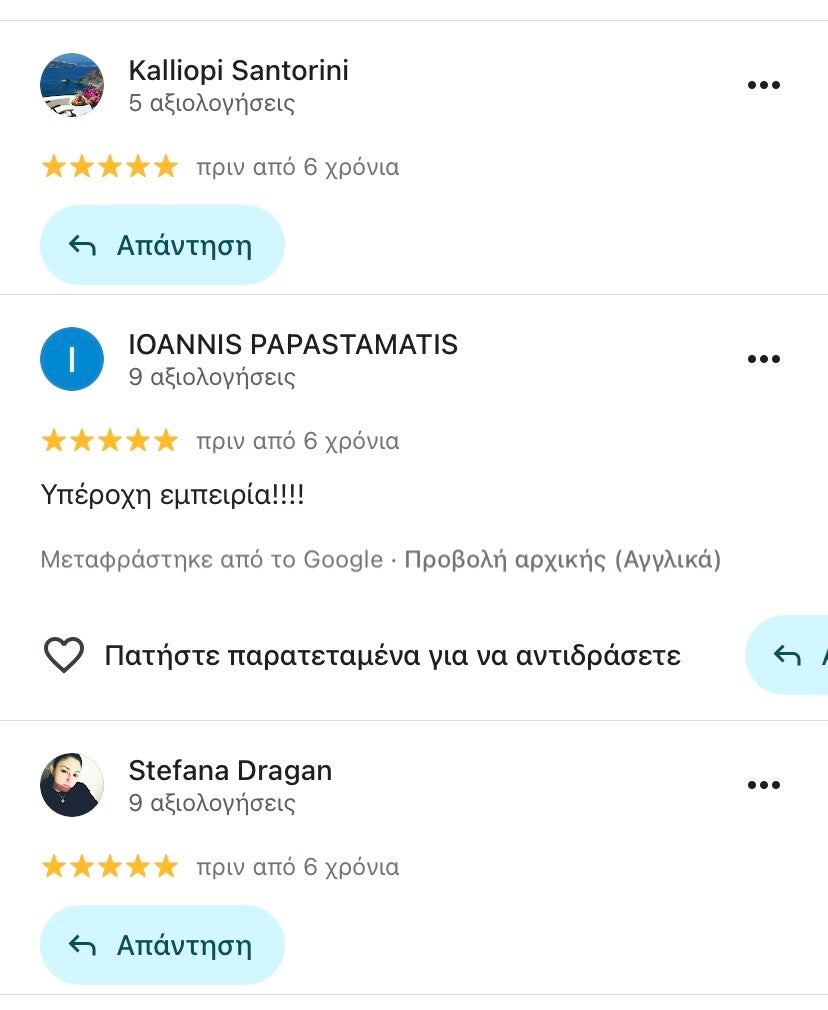The height and width of the screenshot is (1010, 828).
Task: Open overflow menu on IOANNIS PAPASTAMATIS's review
Action: click(763, 359)
